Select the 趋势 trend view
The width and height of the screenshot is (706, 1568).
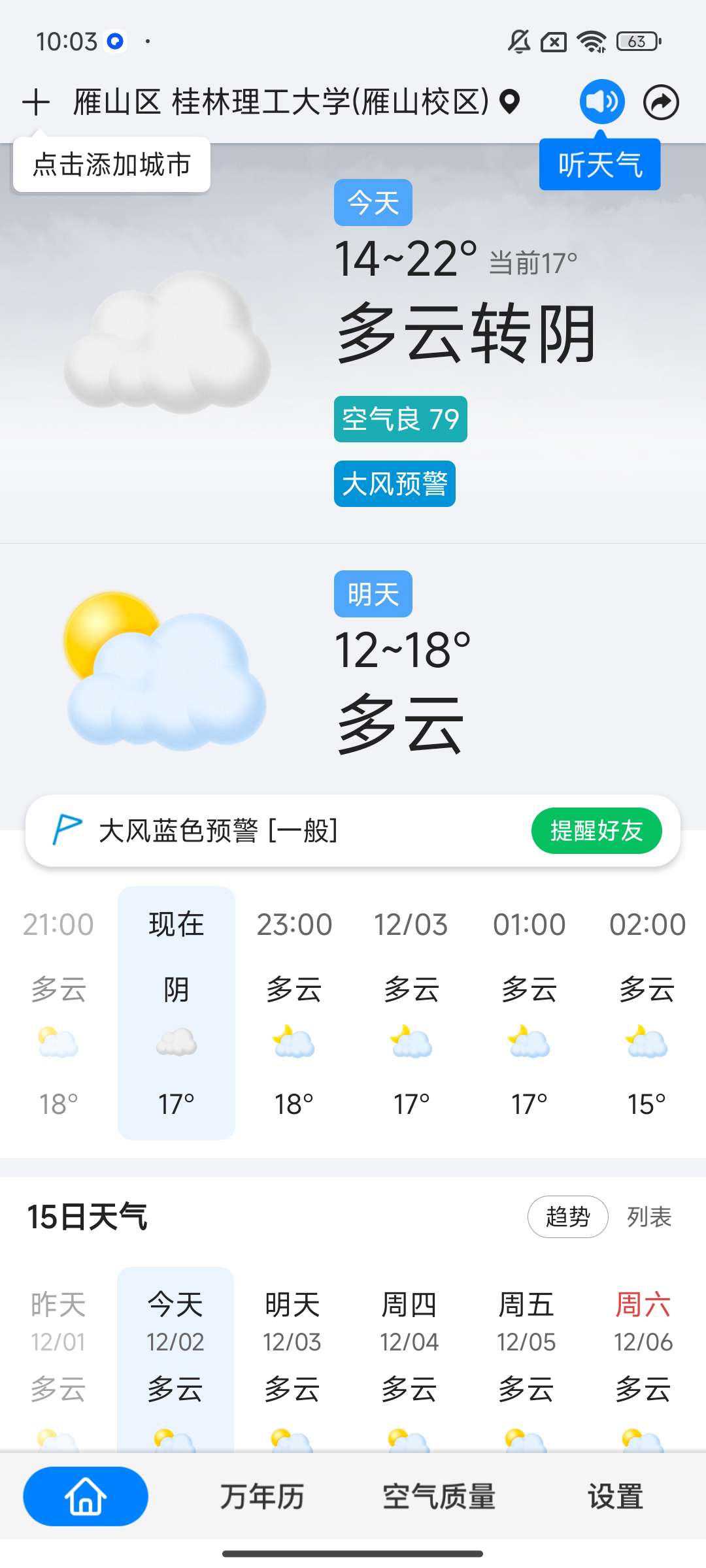(x=567, y=1217)
